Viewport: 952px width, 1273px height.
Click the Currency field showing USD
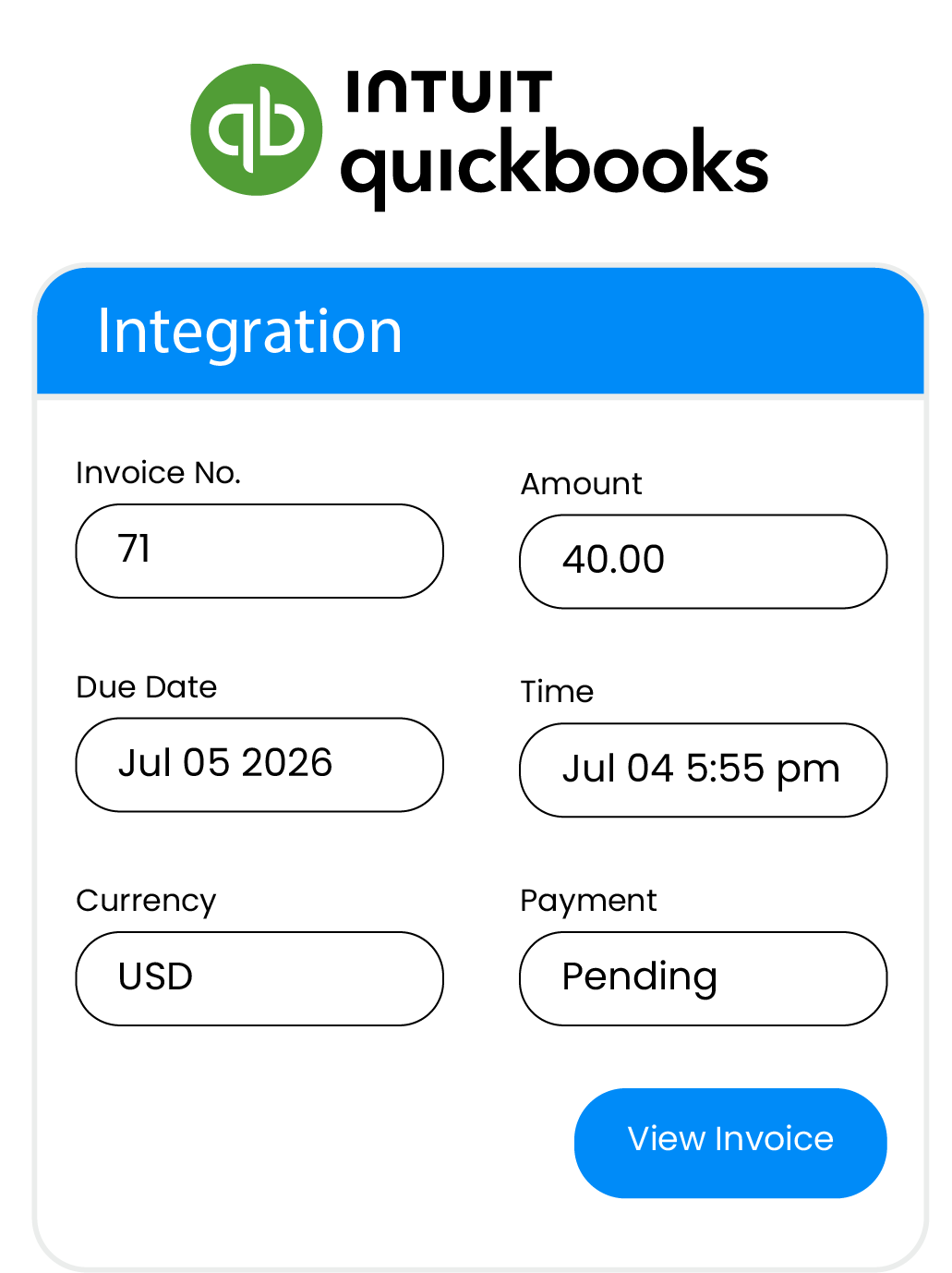[259, 977]
